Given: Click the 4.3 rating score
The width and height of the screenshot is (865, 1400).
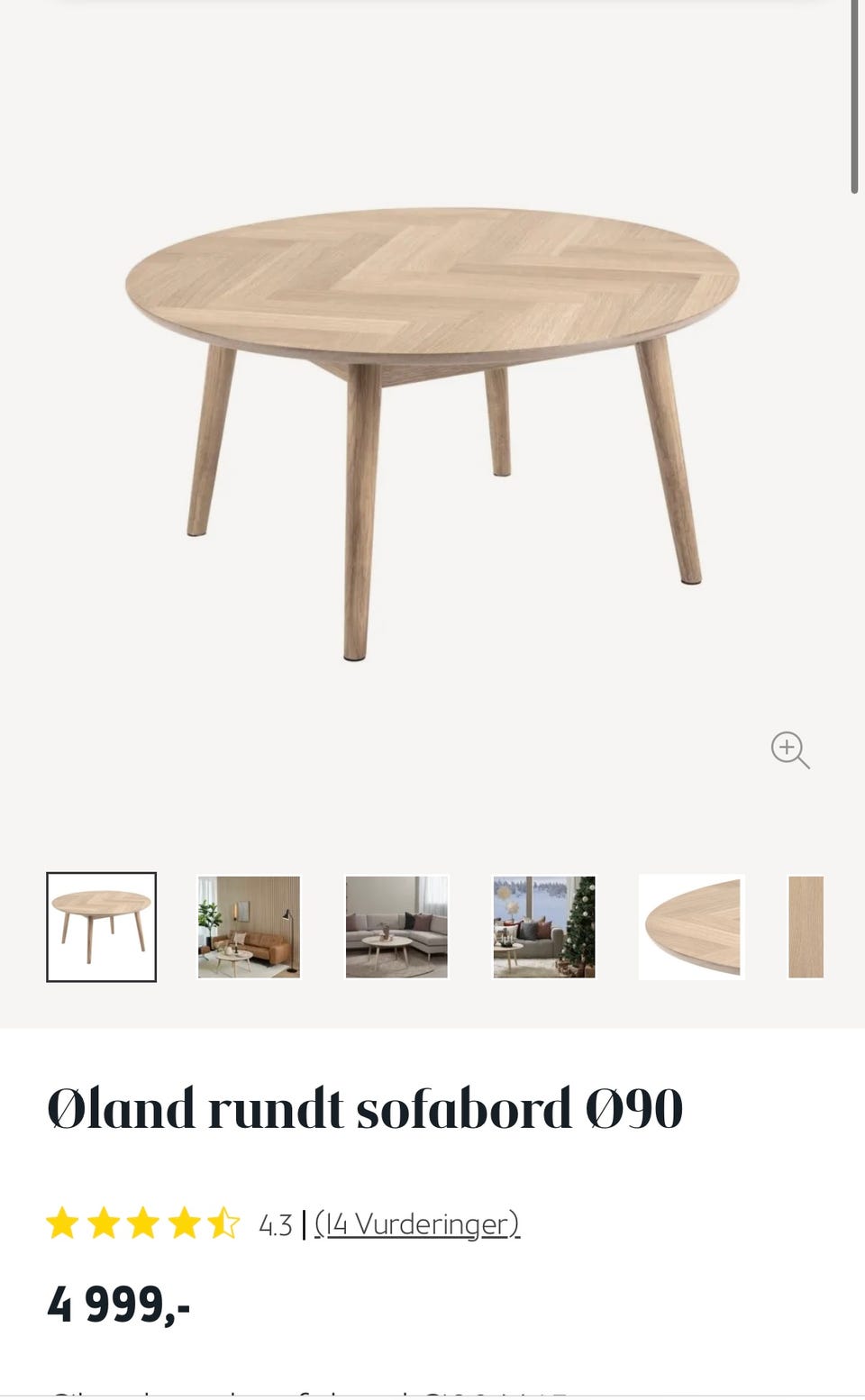Looking at the screenshot, I should 273,1223.
